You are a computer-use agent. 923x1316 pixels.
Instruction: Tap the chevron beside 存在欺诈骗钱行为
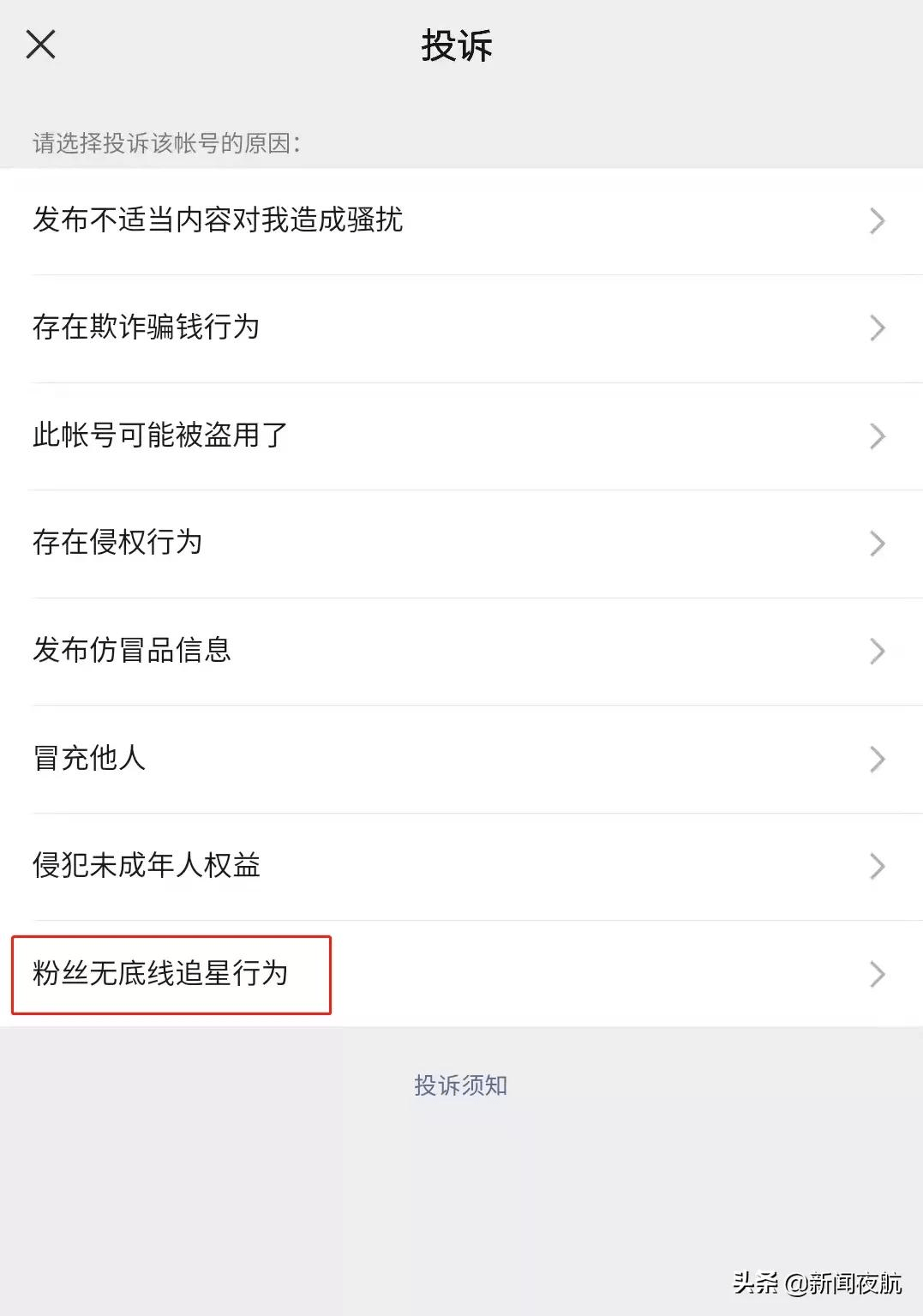pos(877,328)
